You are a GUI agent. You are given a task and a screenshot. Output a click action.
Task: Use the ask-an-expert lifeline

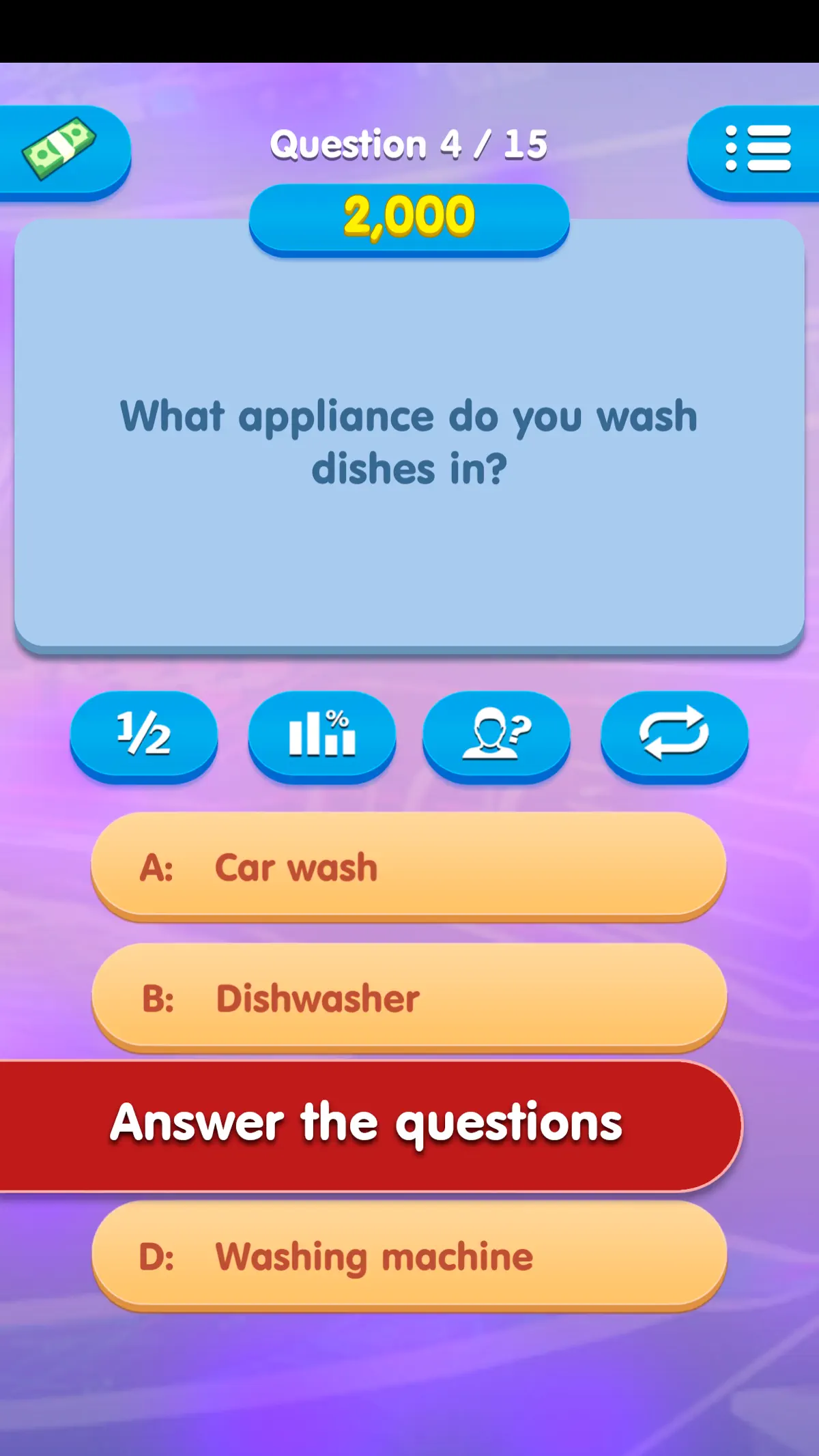(496, 735)
